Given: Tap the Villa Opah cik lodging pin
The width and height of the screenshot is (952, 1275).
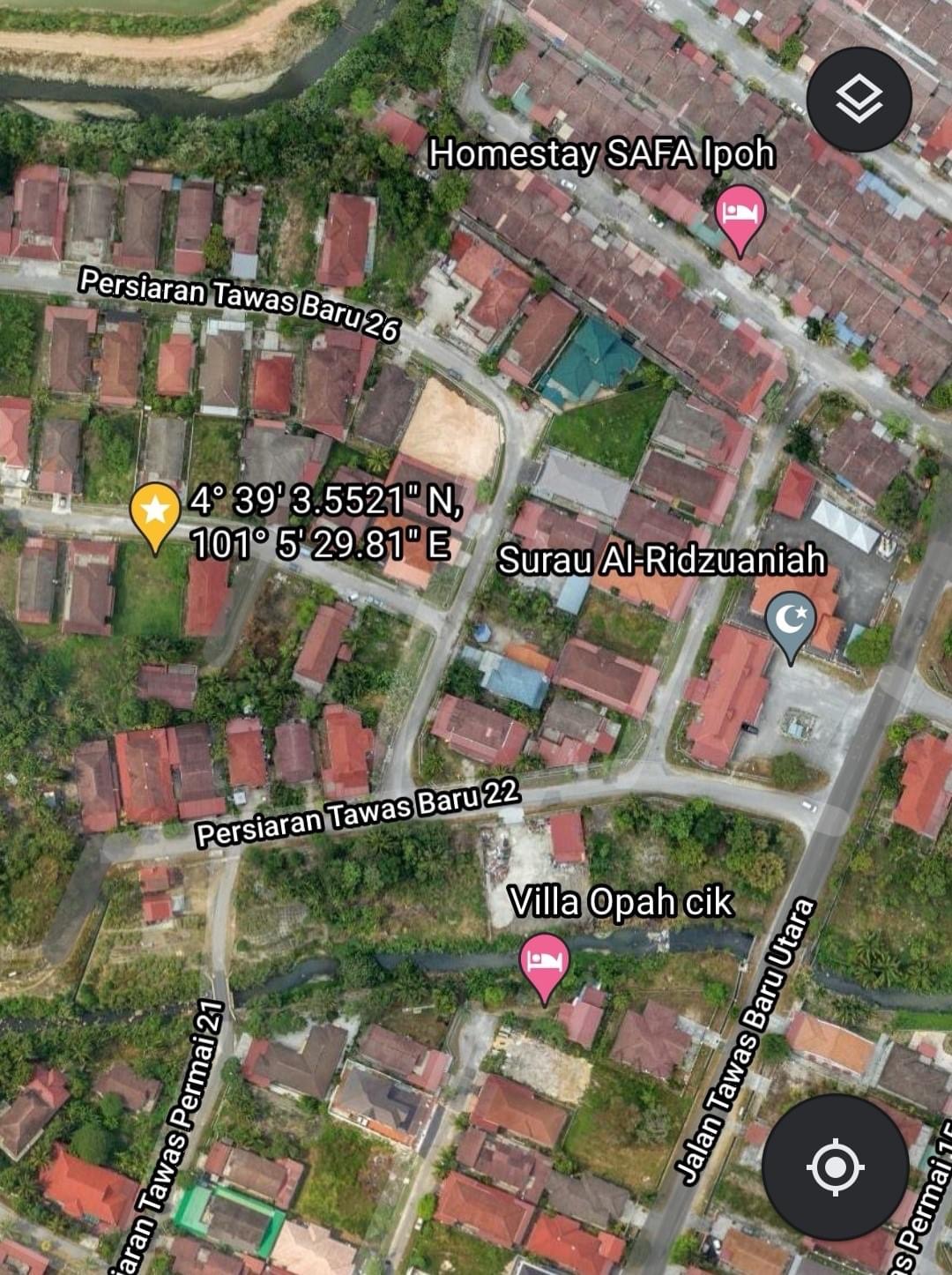Looking at the screenshot, I should click(x=544, y=962).
